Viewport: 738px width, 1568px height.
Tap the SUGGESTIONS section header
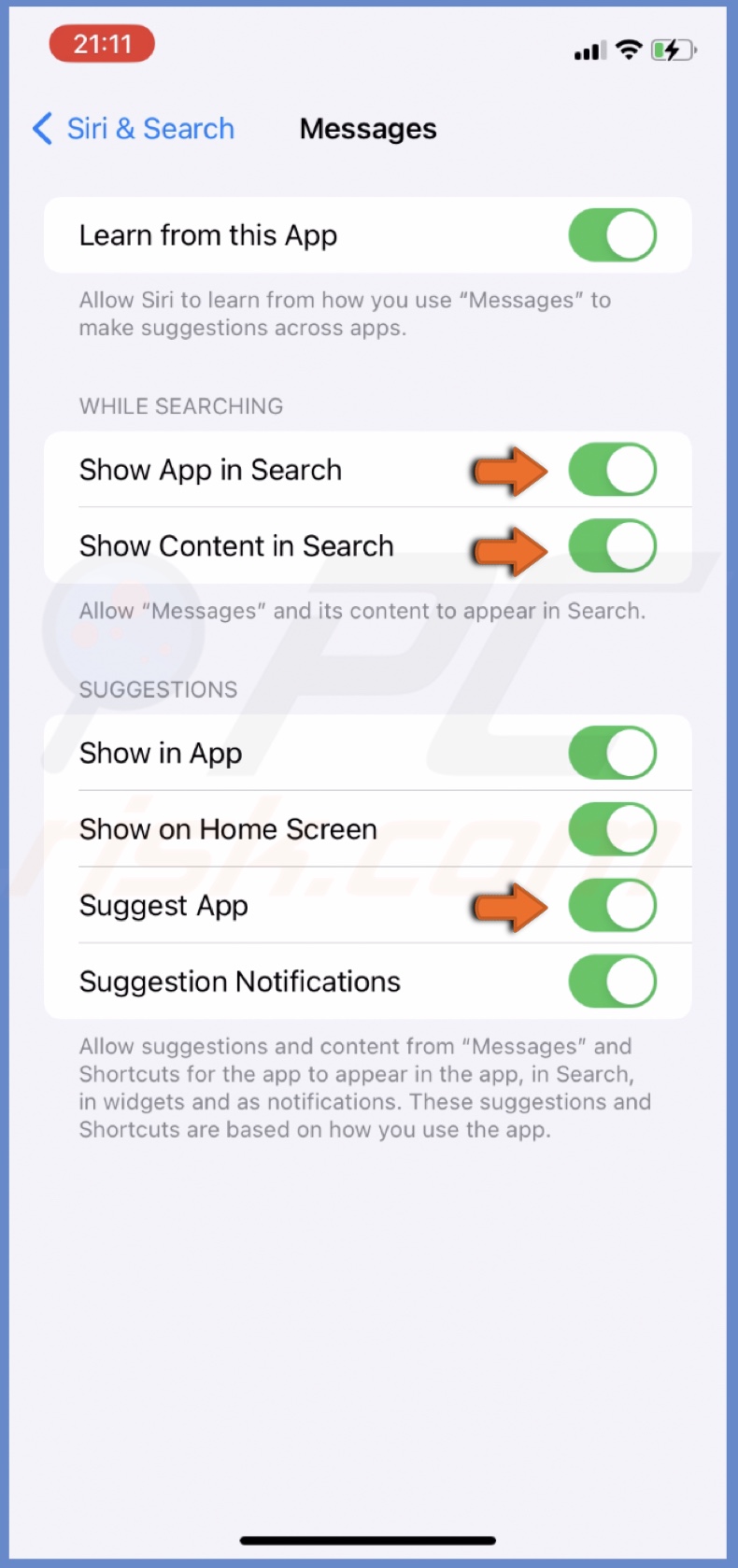pyautogui.click(x=157, y=689)
